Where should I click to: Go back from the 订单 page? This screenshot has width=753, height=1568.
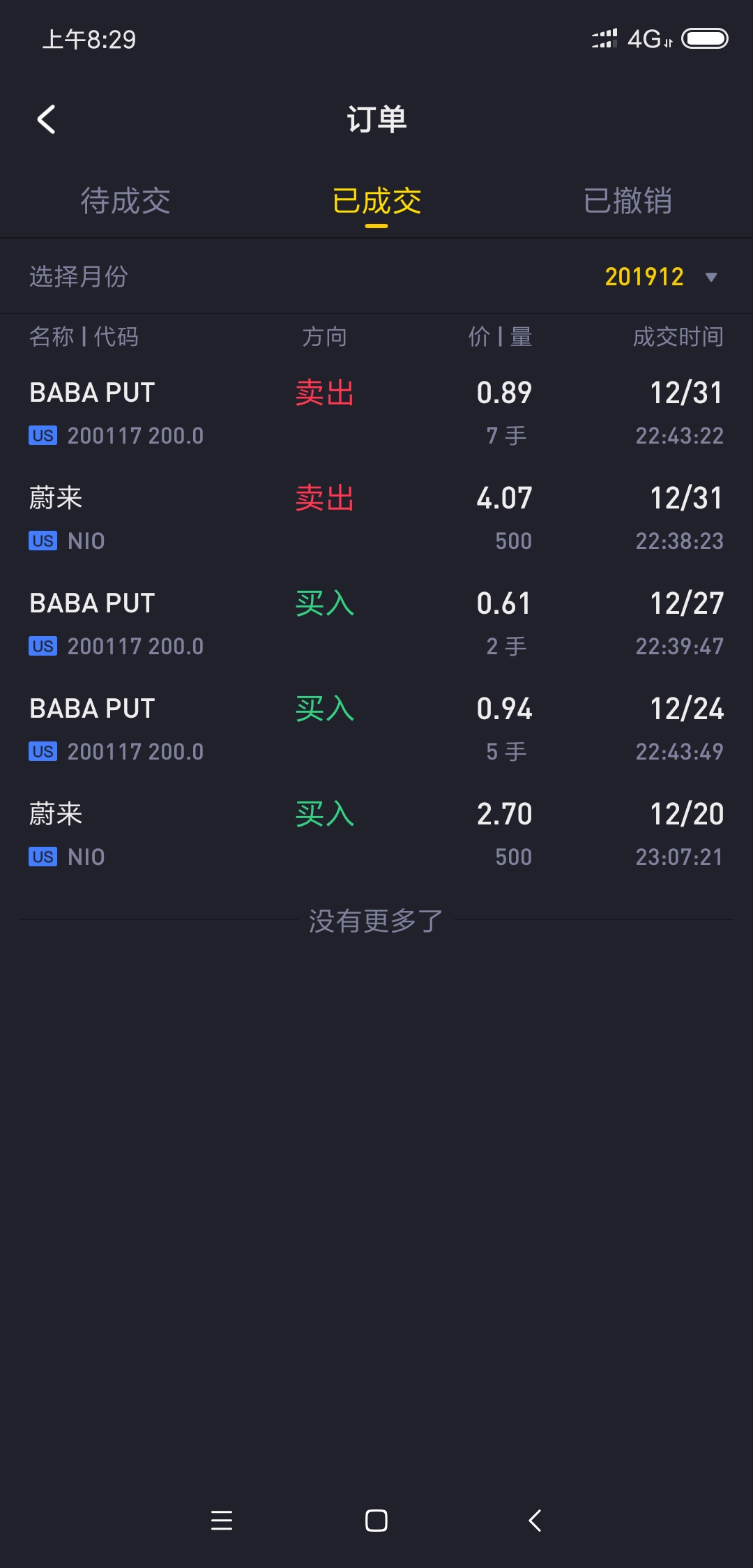(x=47, y=119)
